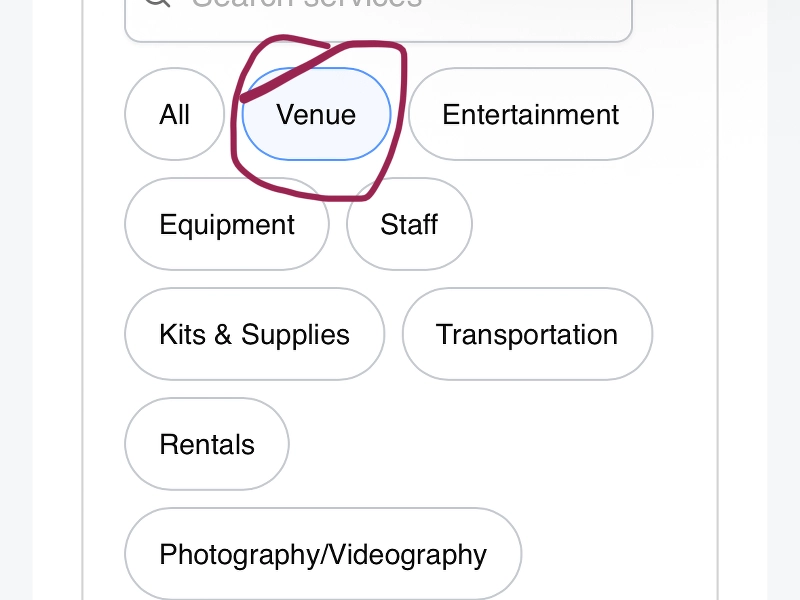Screen dimensions: 800x600
Task: Choose the Venue category chip
Action: point(316,114)
